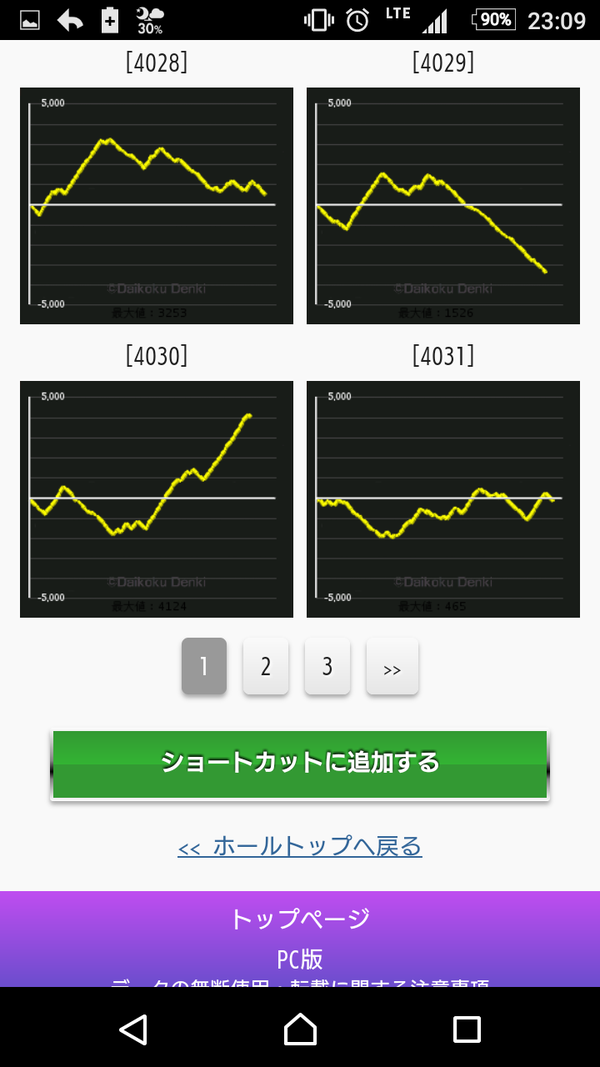This screenshot has height=1067, width=600.
Task: Open the graph for machine 4031
Action: [443, 499]
